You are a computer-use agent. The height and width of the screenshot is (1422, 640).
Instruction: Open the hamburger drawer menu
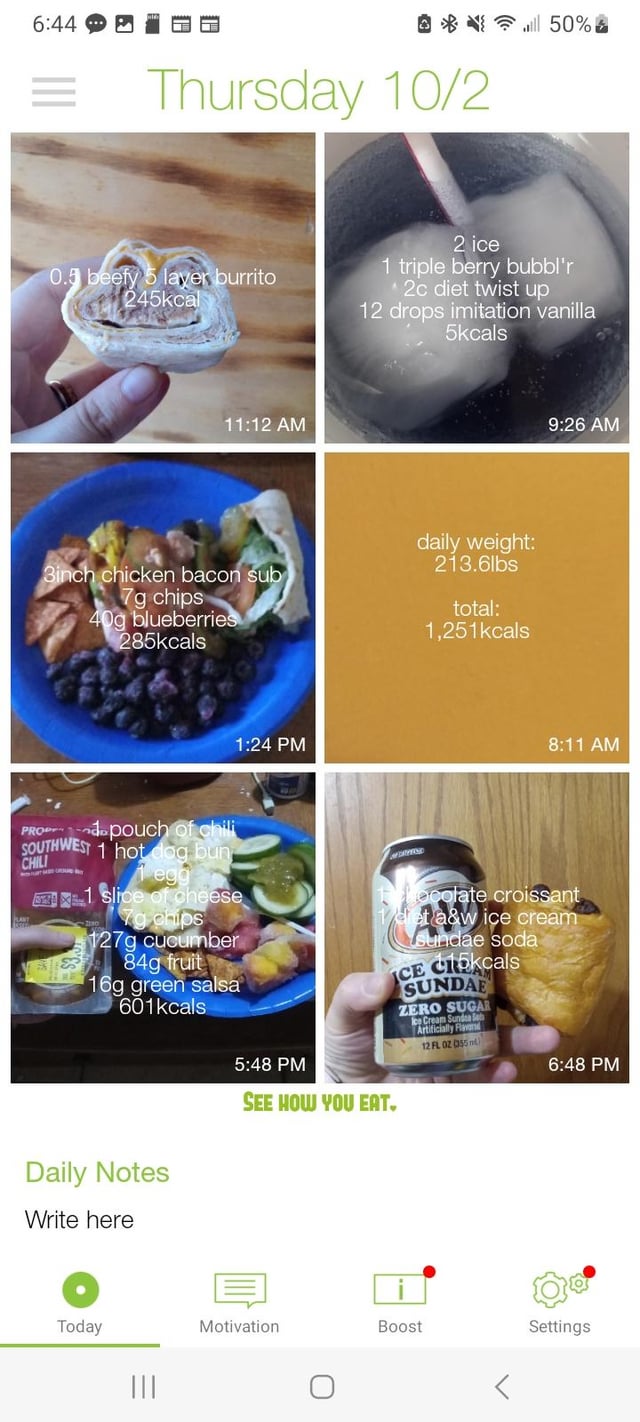click(x=53, y=90)
